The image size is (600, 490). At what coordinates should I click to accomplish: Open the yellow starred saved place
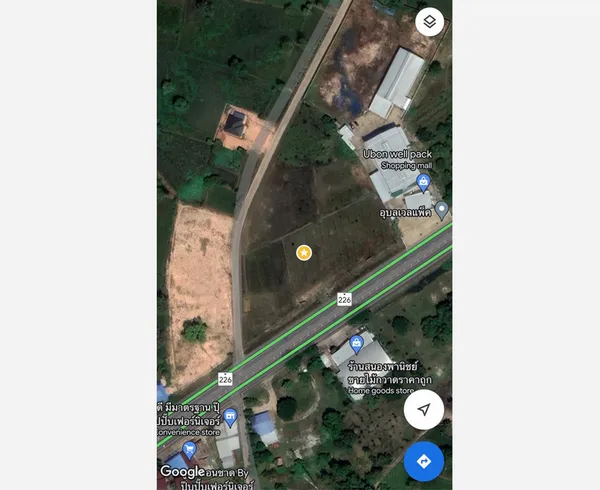point(304,253)
